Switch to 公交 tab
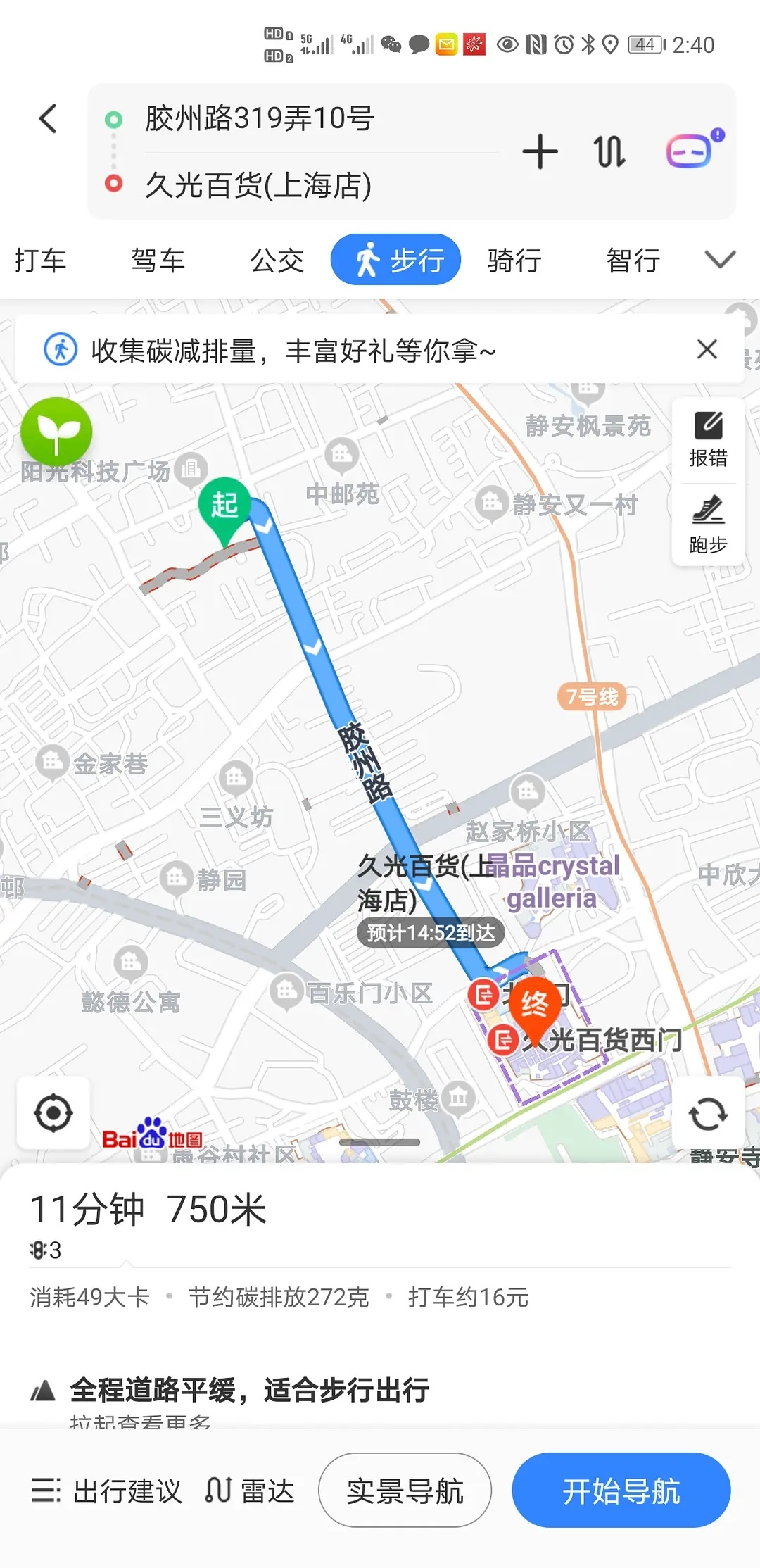The image size is (760, 1568). tap(277, 261)
